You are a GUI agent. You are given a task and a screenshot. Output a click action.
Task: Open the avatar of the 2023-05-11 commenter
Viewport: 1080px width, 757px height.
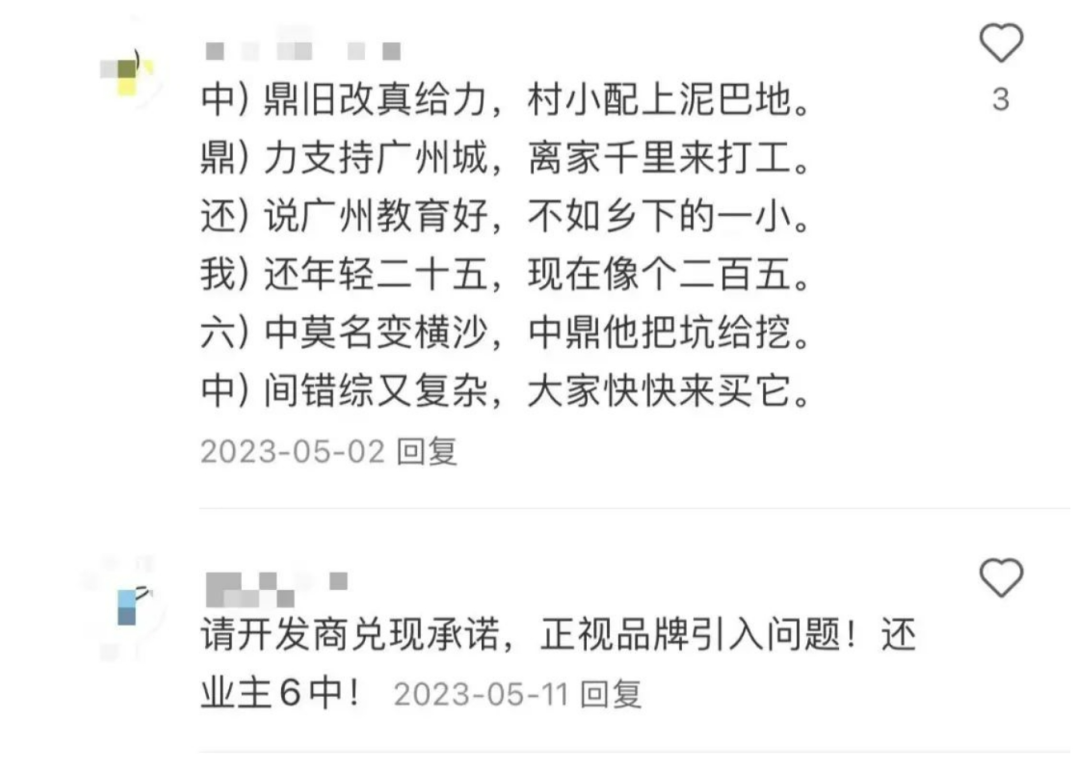tap(127, 604)
